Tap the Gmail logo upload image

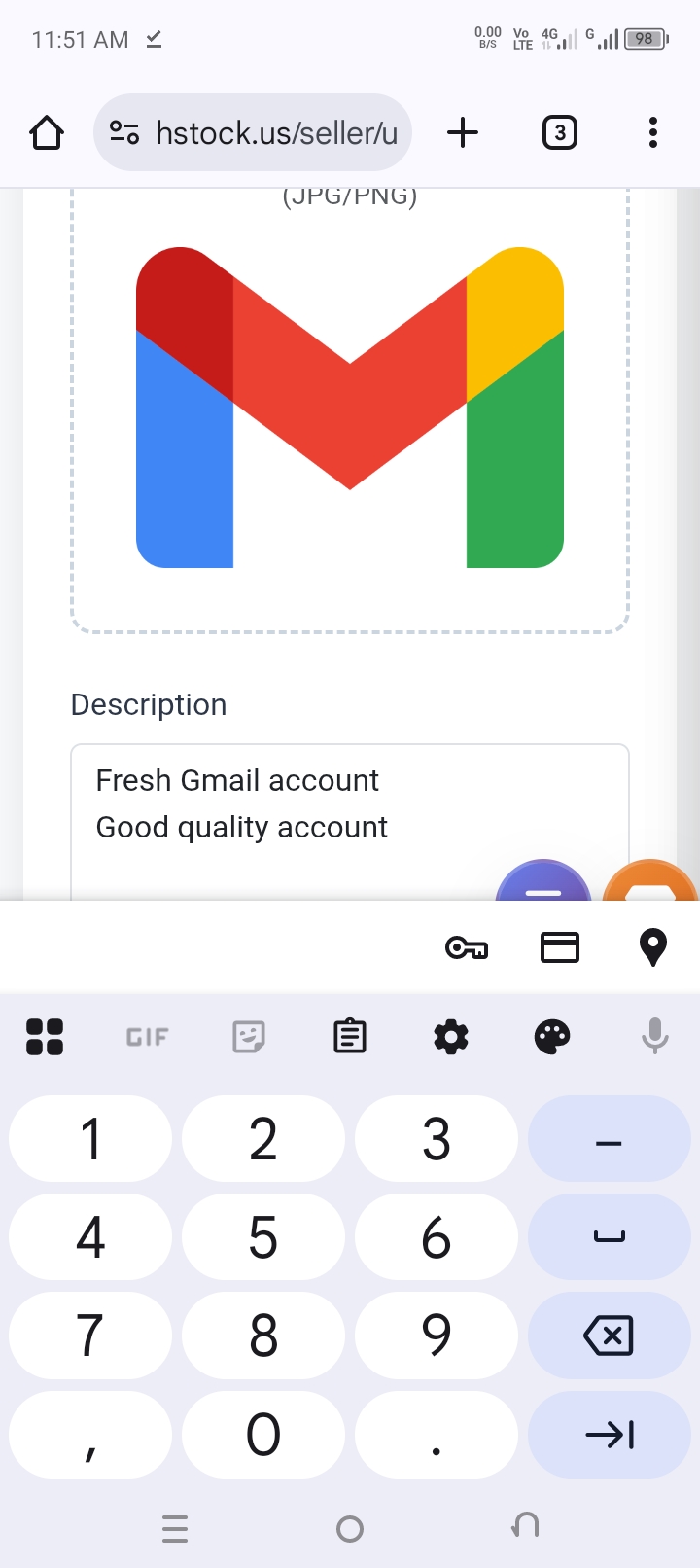click(349, 409)
